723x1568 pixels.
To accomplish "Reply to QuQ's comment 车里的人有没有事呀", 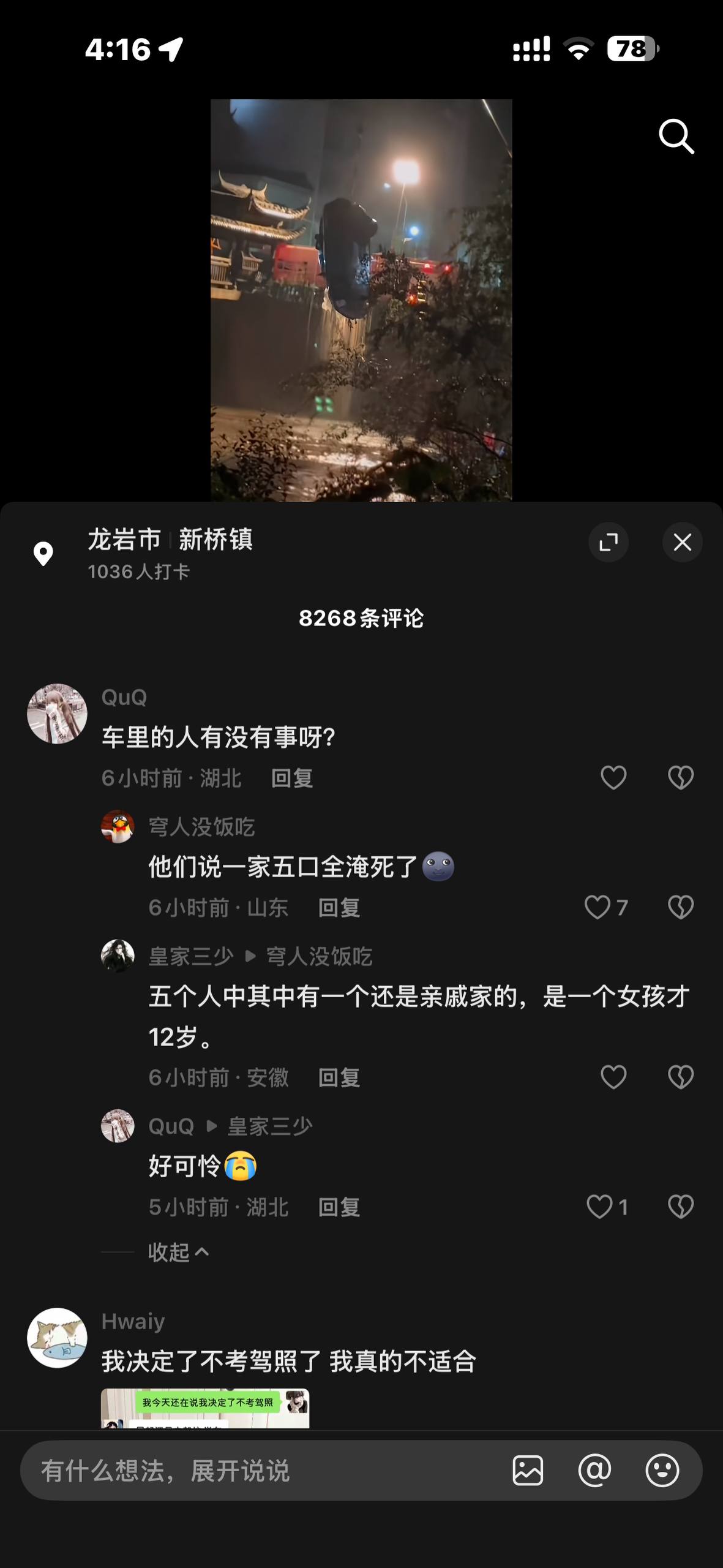I will click(292, 778).
